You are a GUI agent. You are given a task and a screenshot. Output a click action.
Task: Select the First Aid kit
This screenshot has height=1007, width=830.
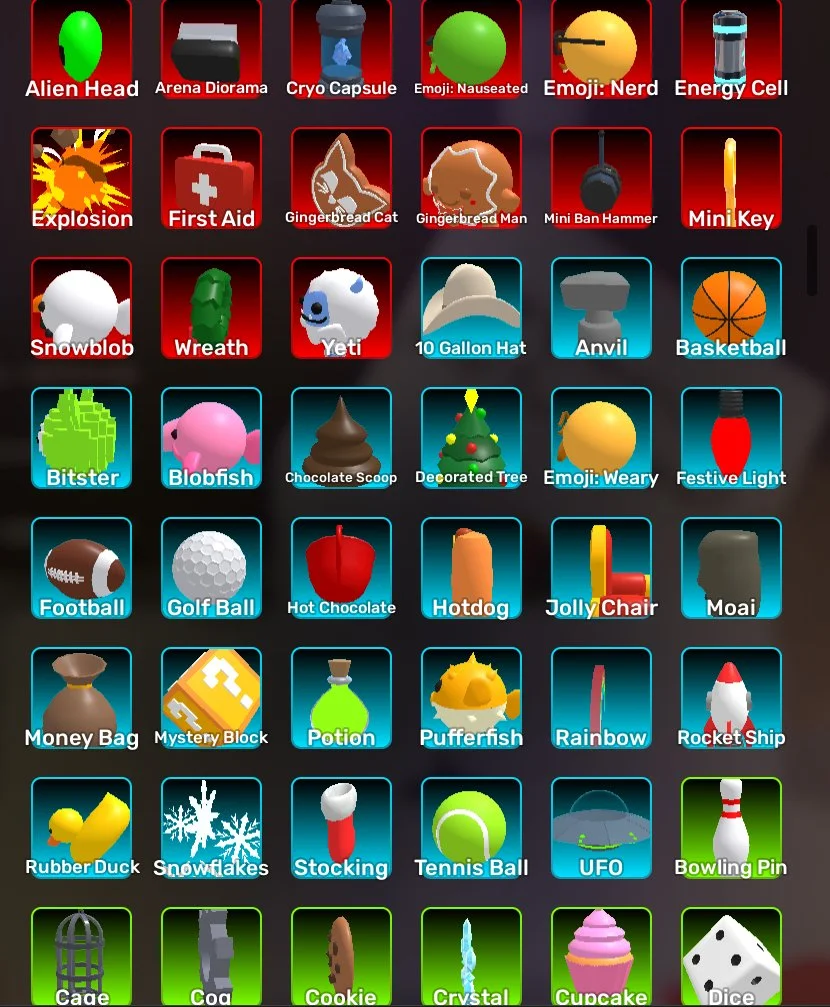click(211, 178)
